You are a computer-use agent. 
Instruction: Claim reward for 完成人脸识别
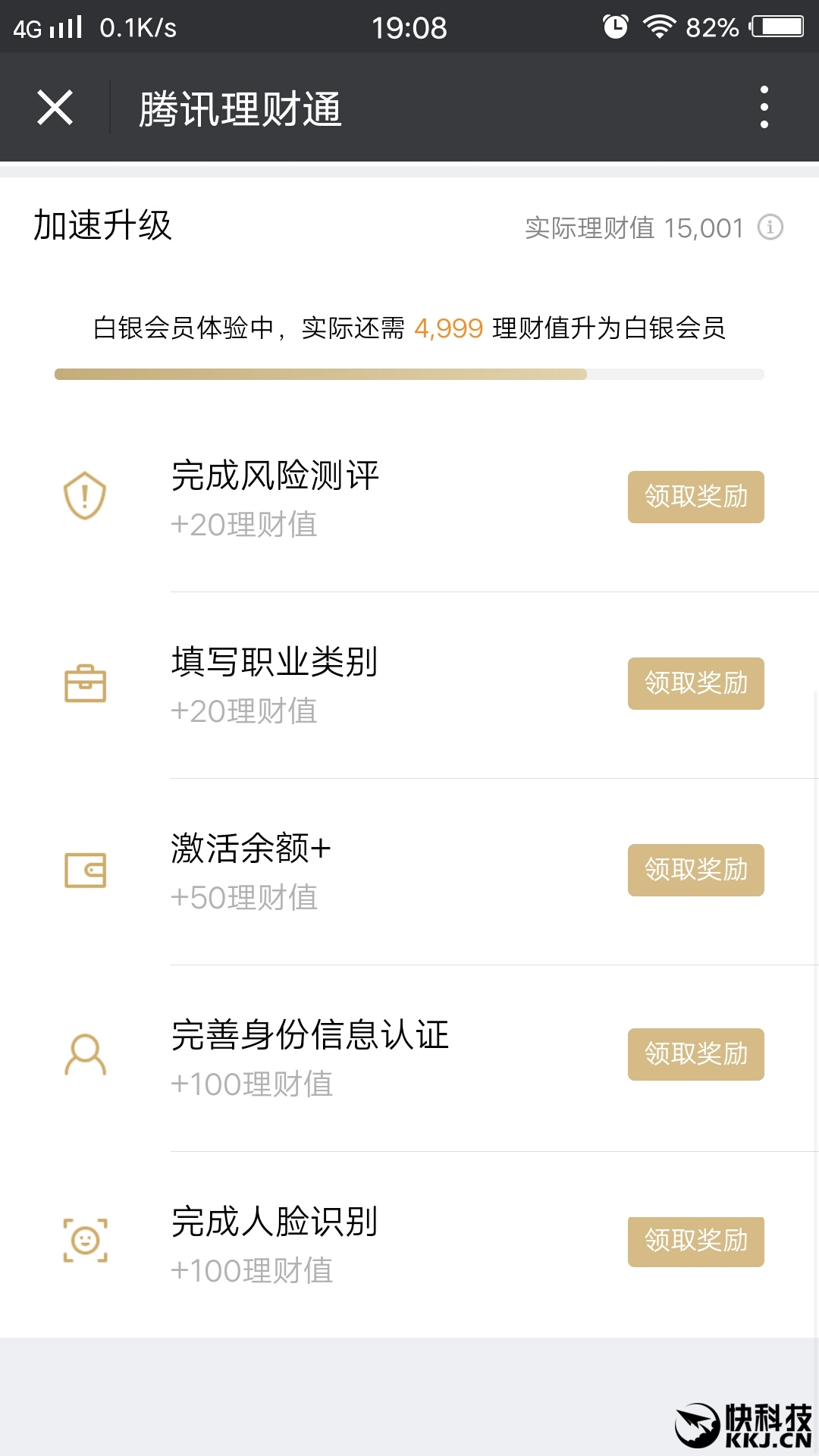click(x=695, y=1241)
